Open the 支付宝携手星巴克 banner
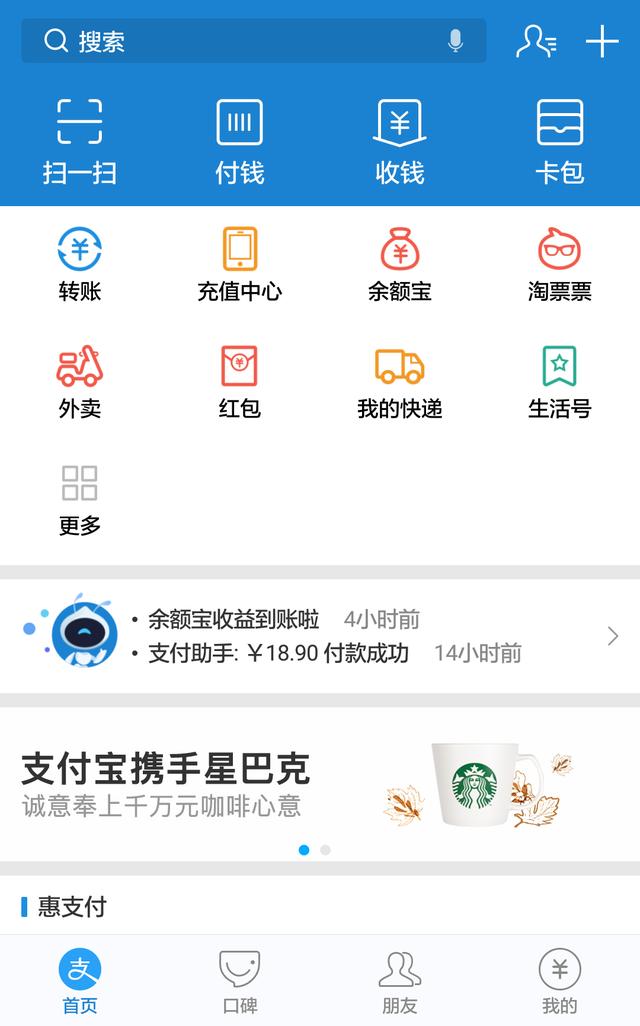Viewport: 640px width, 1026px height. 320,784
